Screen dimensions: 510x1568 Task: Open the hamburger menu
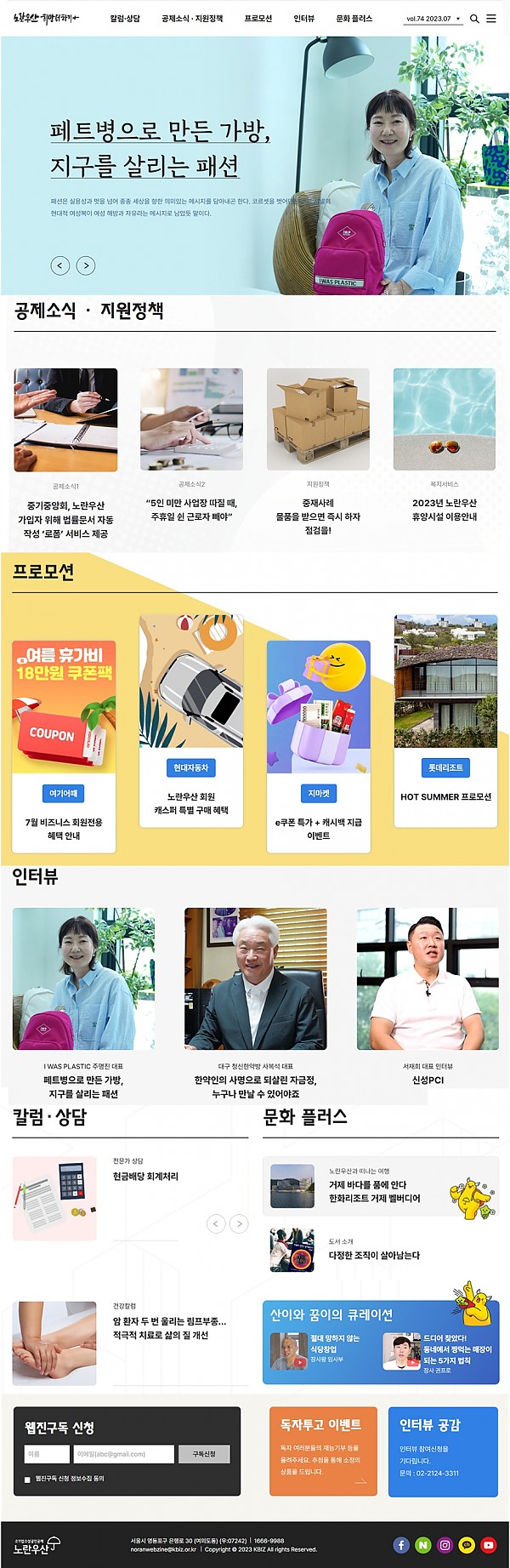491,19
